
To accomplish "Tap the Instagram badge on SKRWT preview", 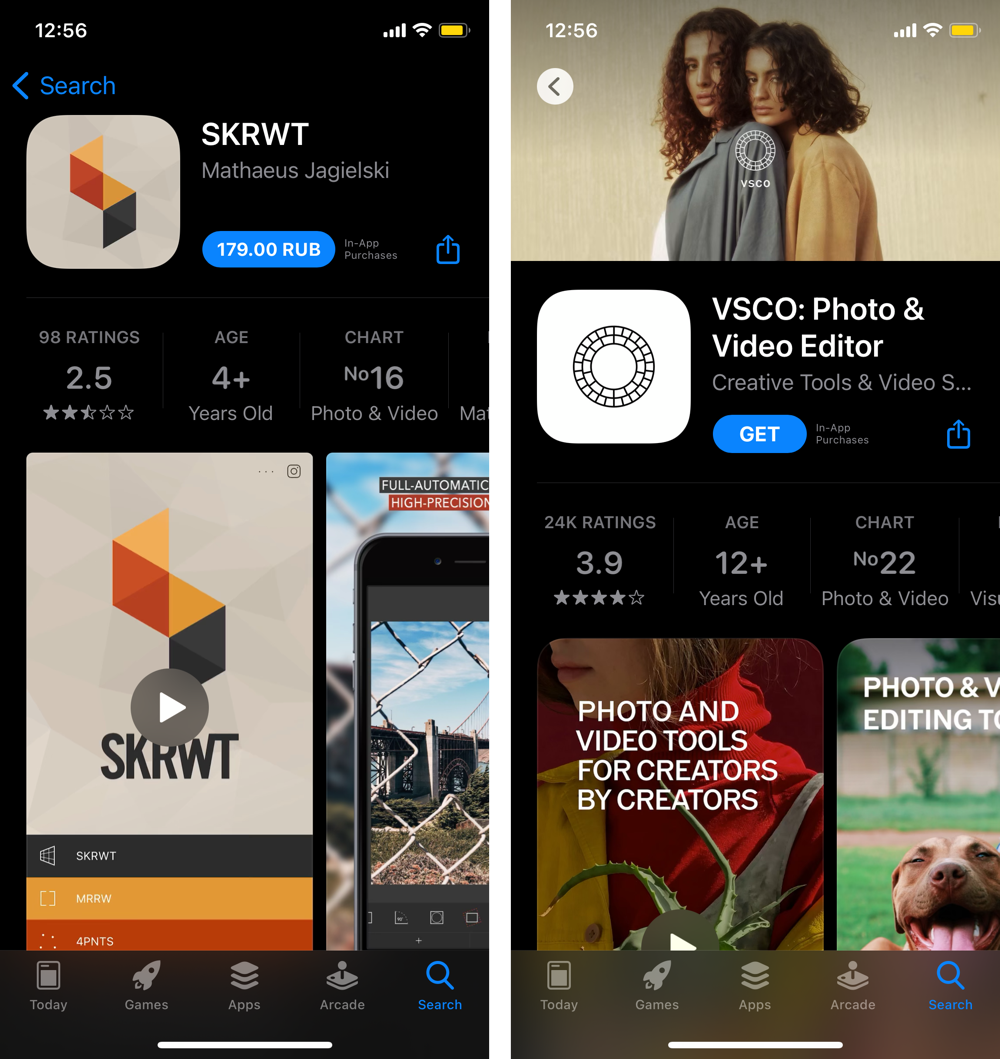I will point(293,471).
